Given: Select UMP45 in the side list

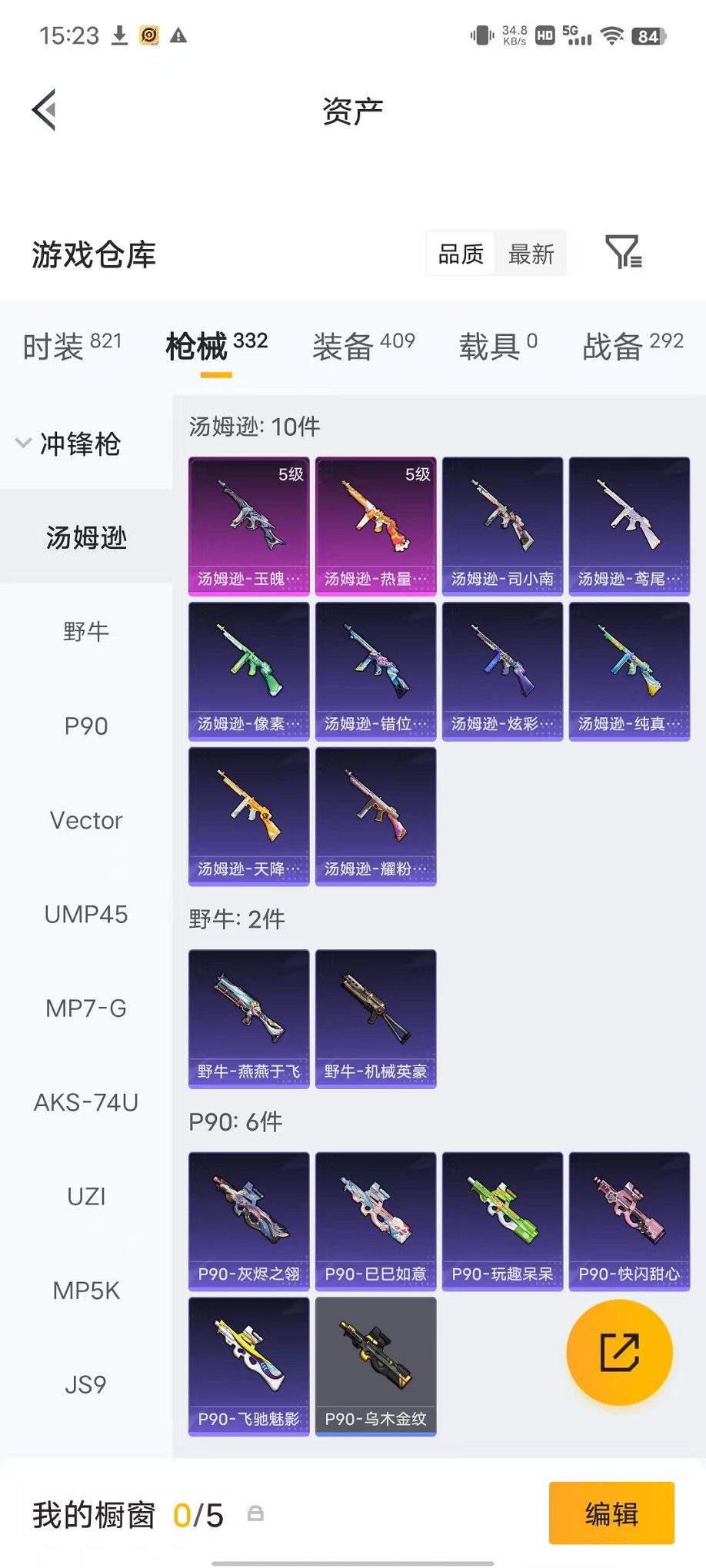Looking at the screenshot, I should pyautogui.click(x=86, y=915).
